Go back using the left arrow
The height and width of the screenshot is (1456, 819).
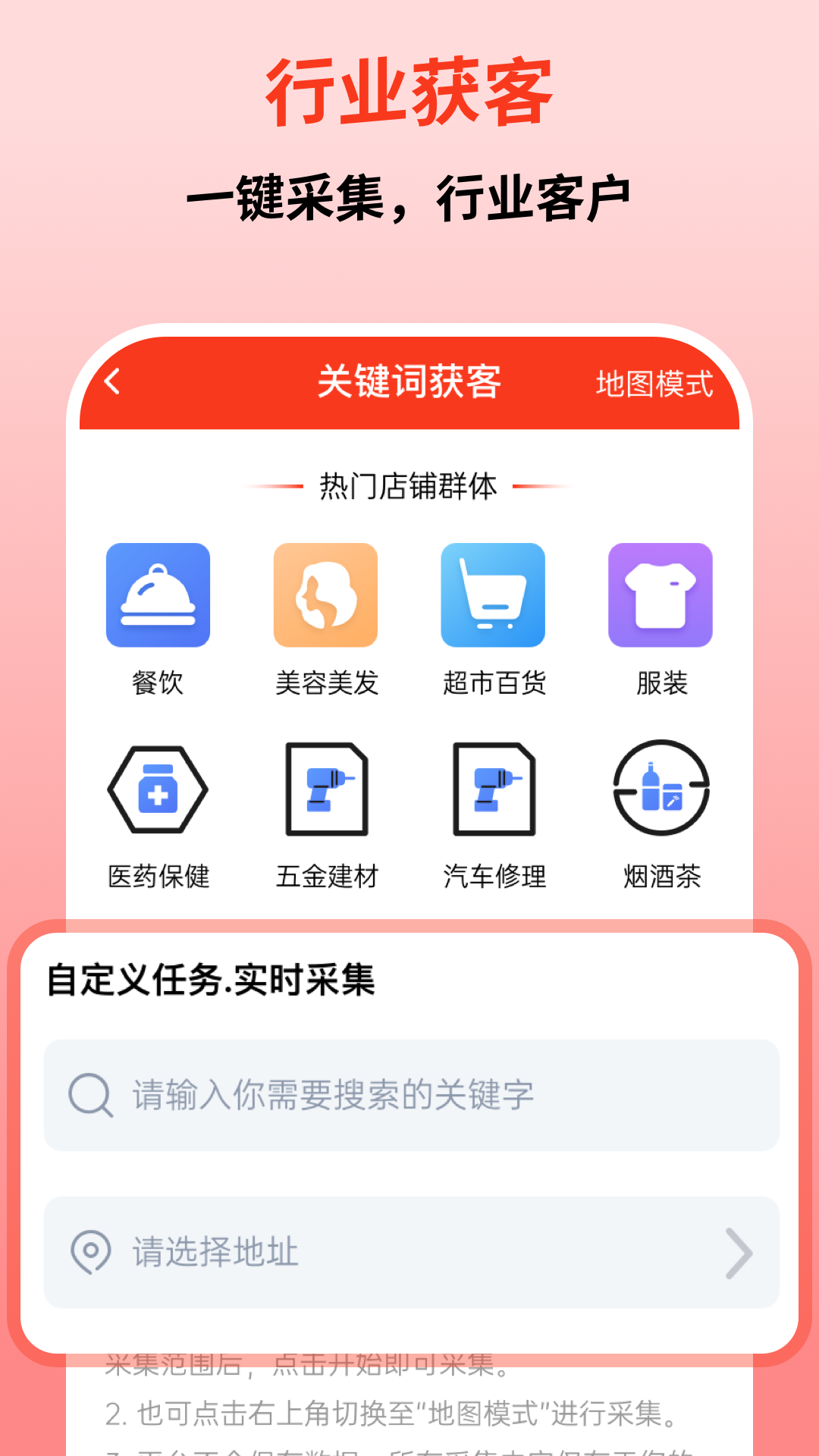tap(112, 384)
